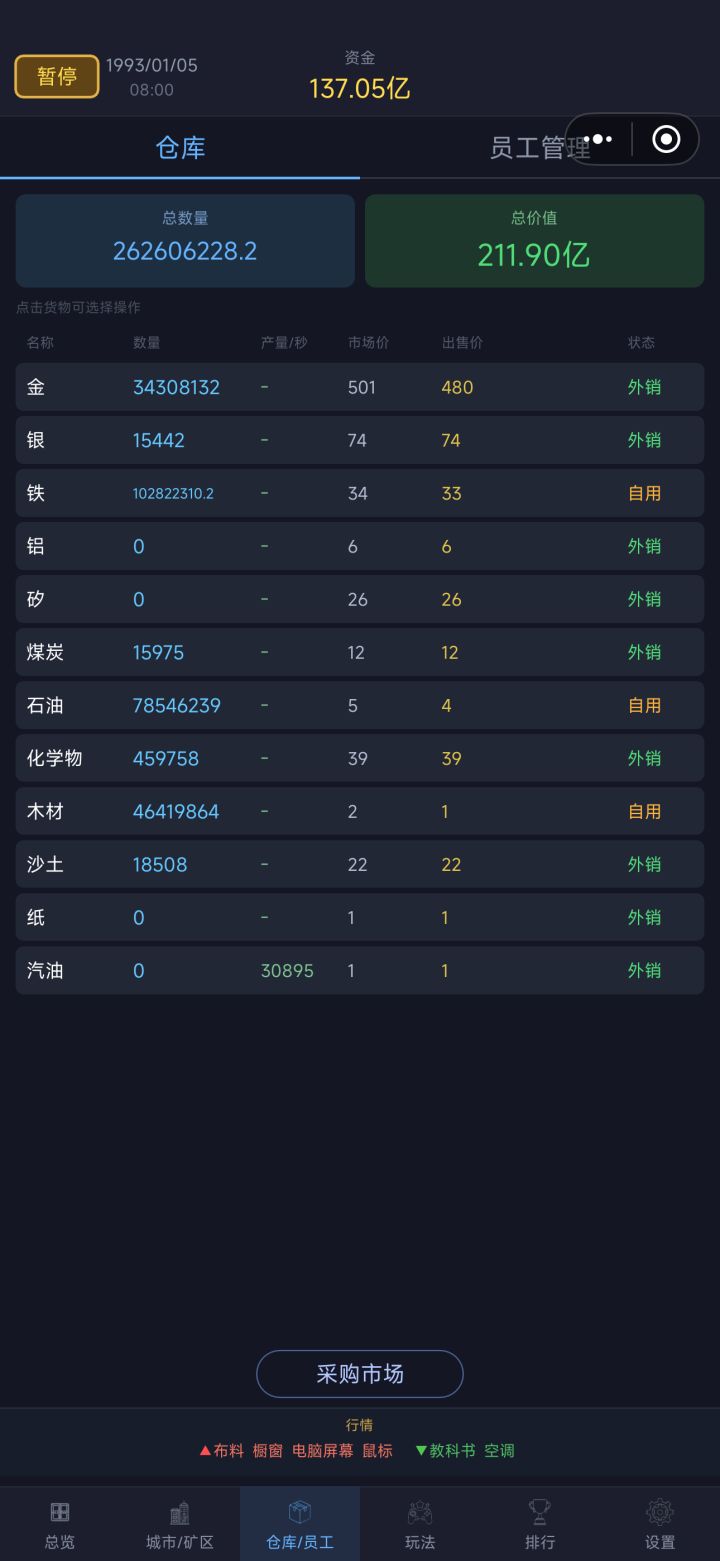Select the 仓库 tab

point(180,146)
